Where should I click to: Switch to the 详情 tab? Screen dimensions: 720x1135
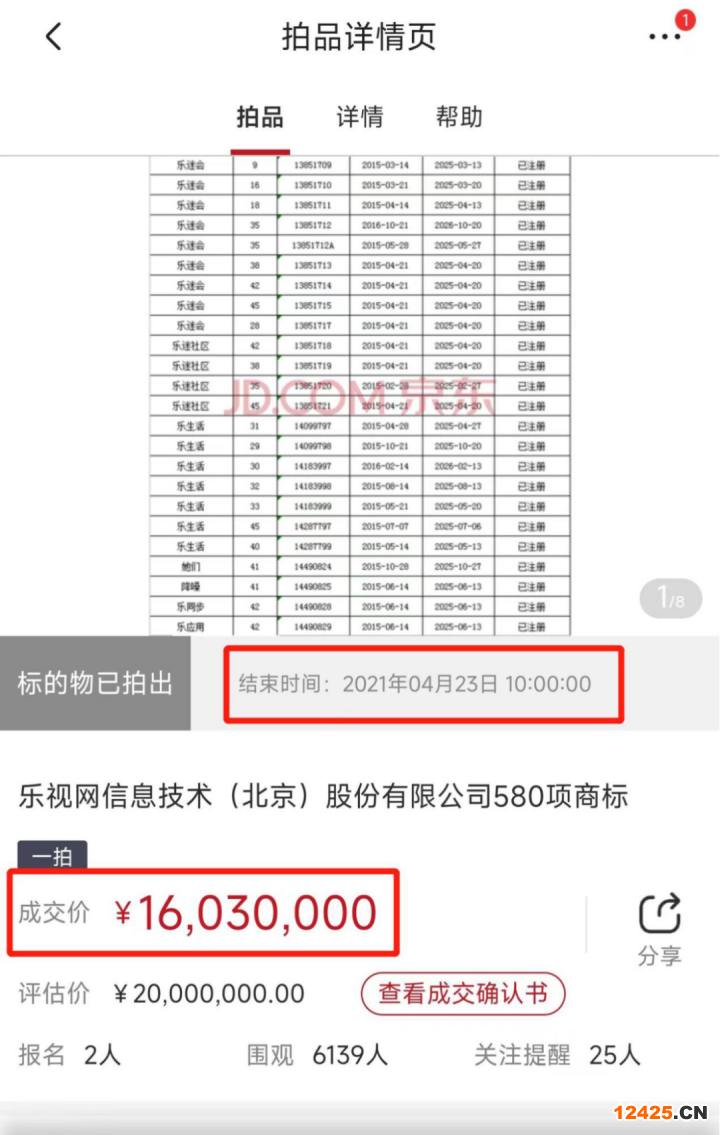[360, 117]
